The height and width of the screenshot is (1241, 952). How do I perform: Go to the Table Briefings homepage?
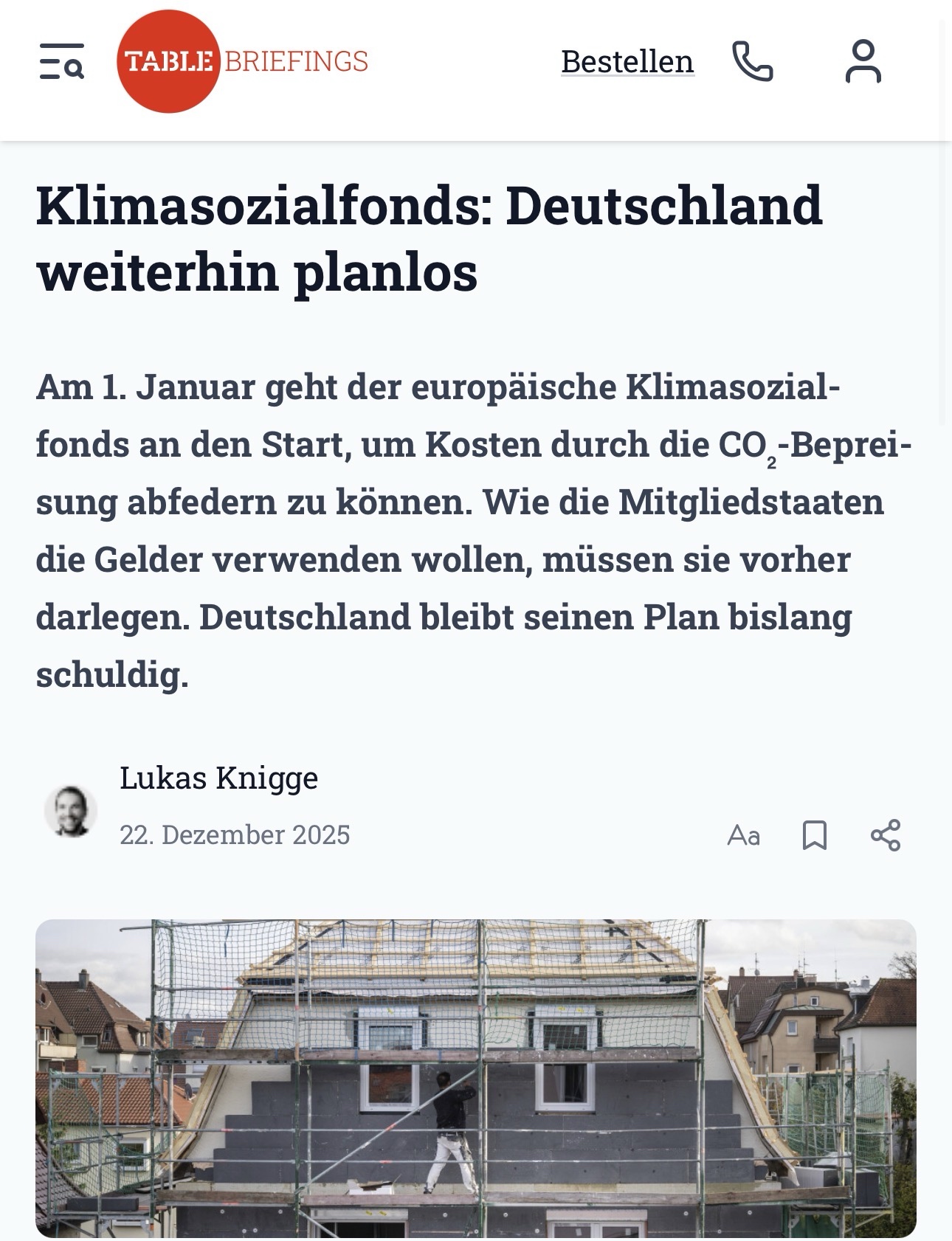[x=242, y=61]
